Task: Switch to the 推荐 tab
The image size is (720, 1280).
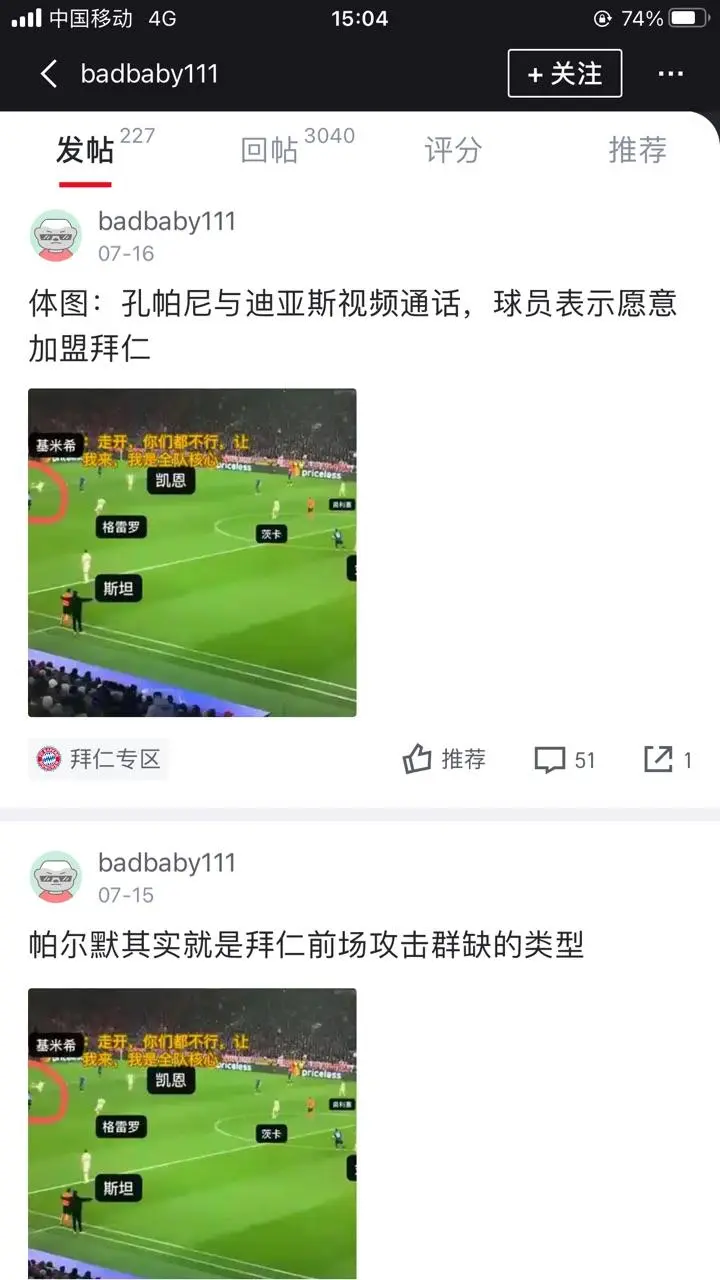Action: tap(637, 150)
